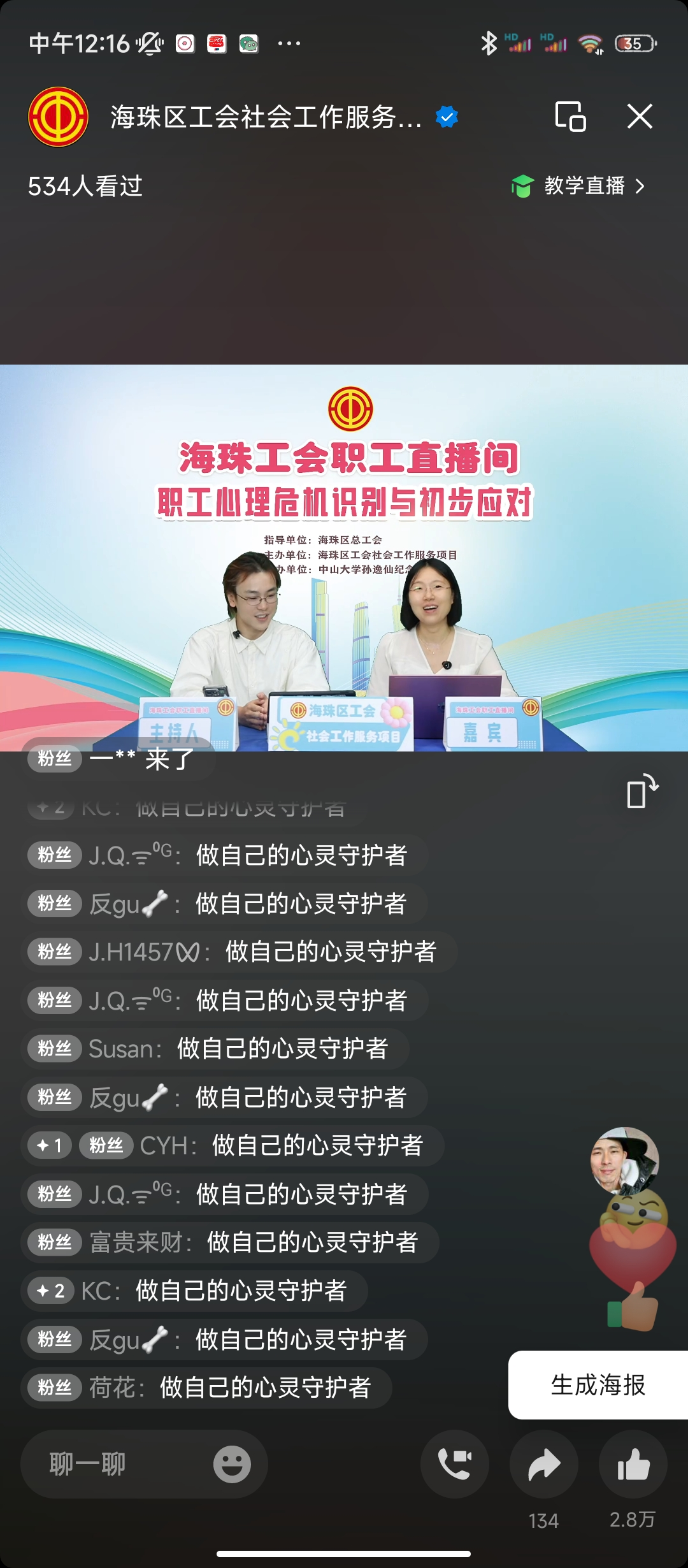Like the stream with thumbs up

tap(633, 1463)
